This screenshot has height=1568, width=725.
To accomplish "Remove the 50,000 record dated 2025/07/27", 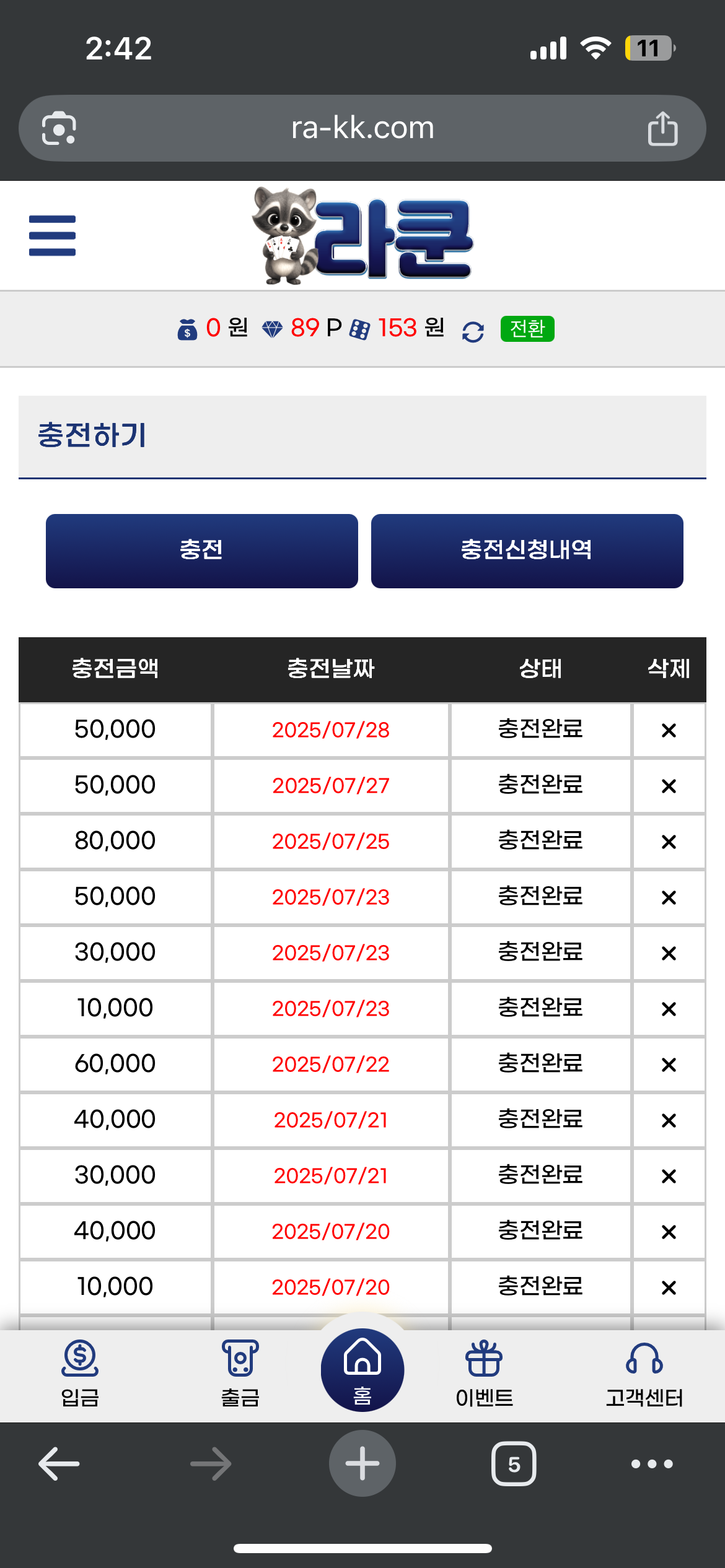I will pyautogui.click(x=669, y=786).
